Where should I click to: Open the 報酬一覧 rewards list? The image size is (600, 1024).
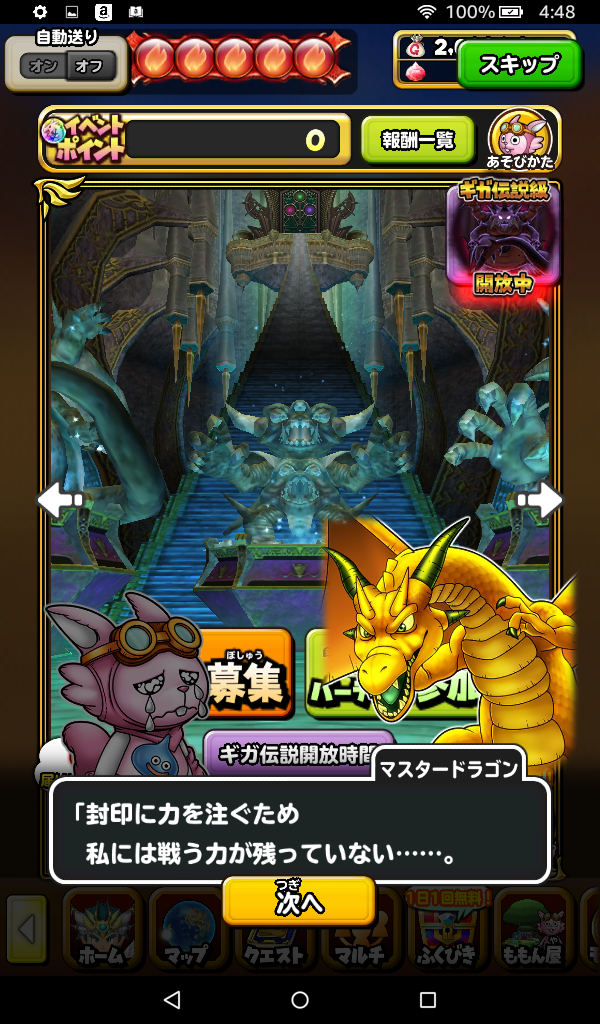point(417,140)
